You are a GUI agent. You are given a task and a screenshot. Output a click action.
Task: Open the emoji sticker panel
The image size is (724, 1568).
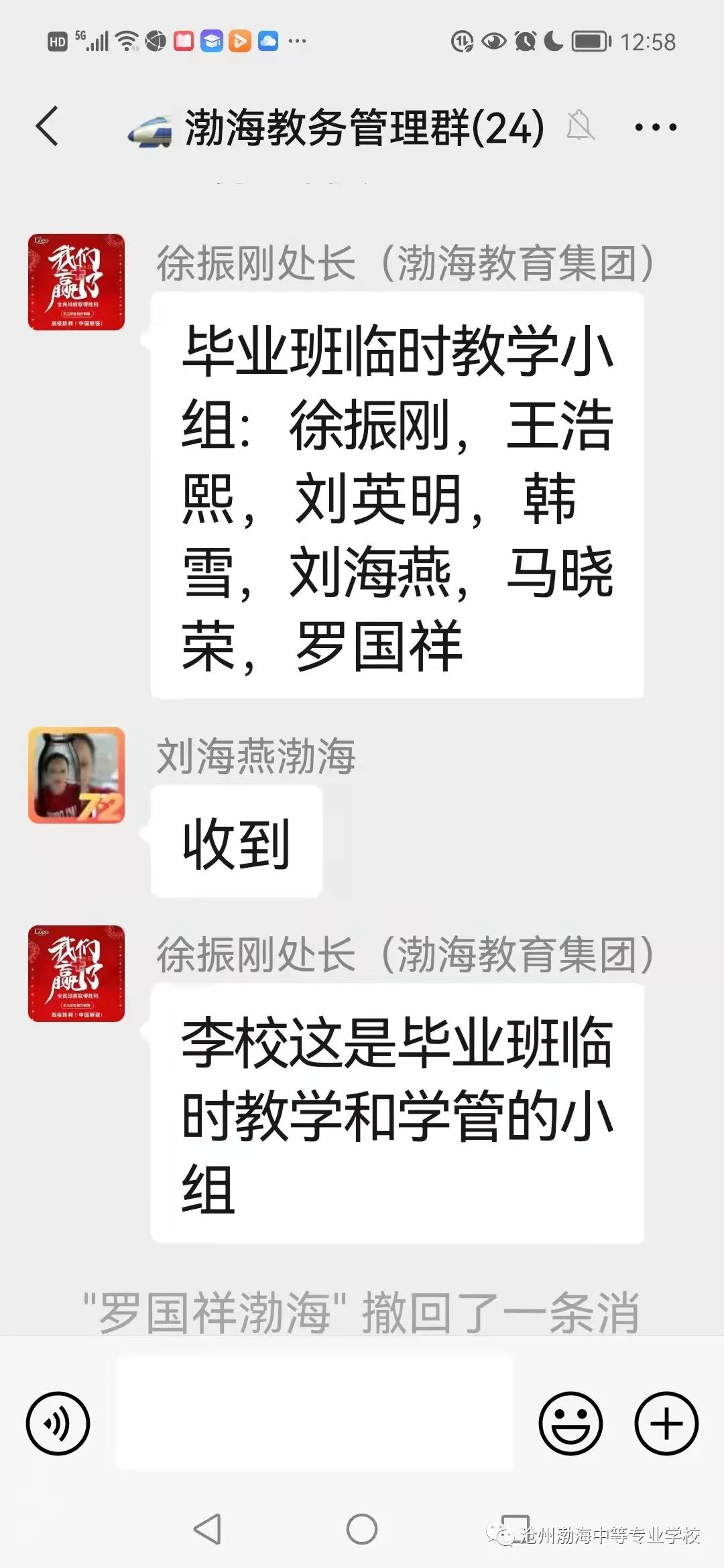point(570,1423)
